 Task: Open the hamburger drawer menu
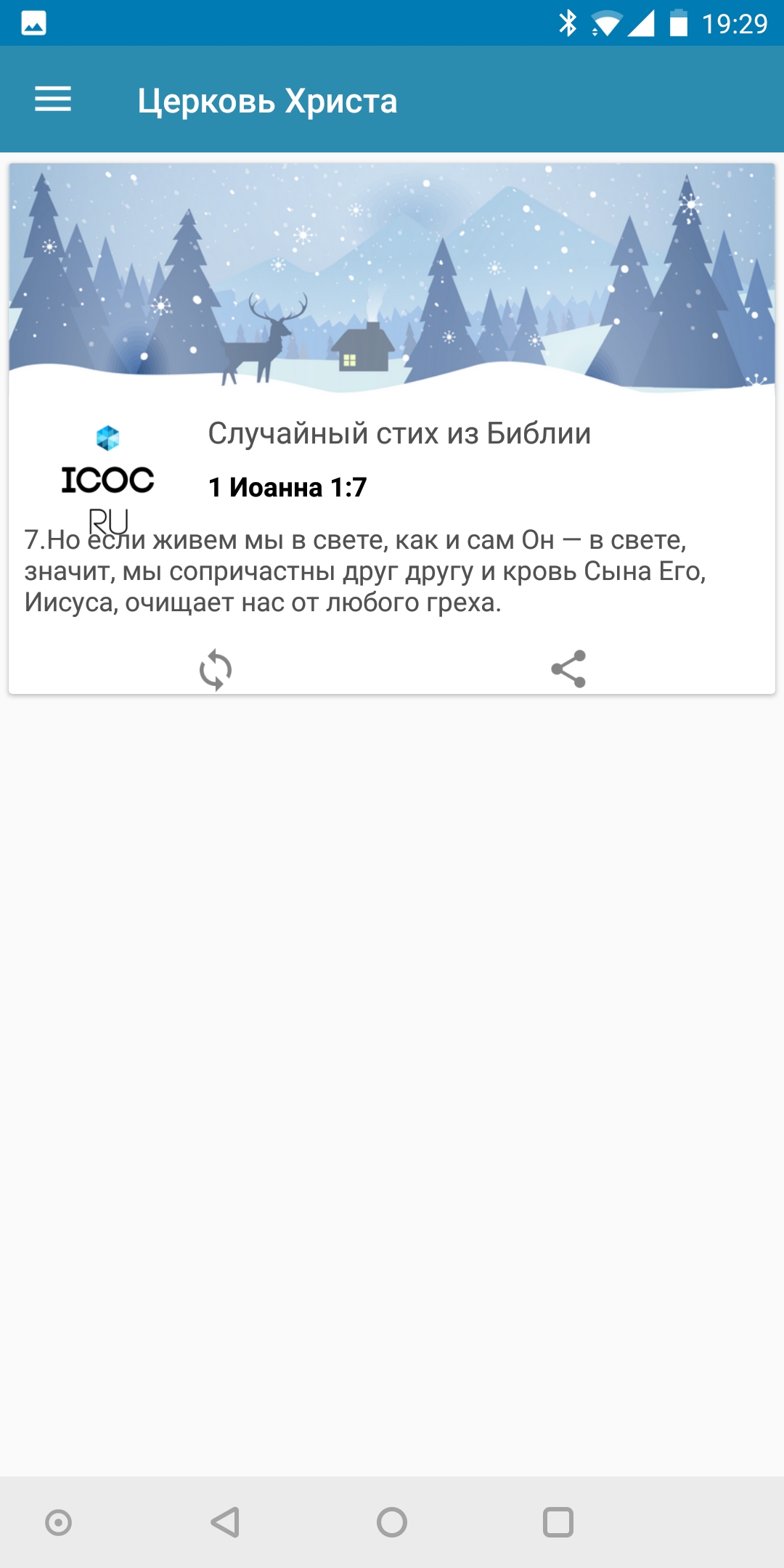coord(53,99)
